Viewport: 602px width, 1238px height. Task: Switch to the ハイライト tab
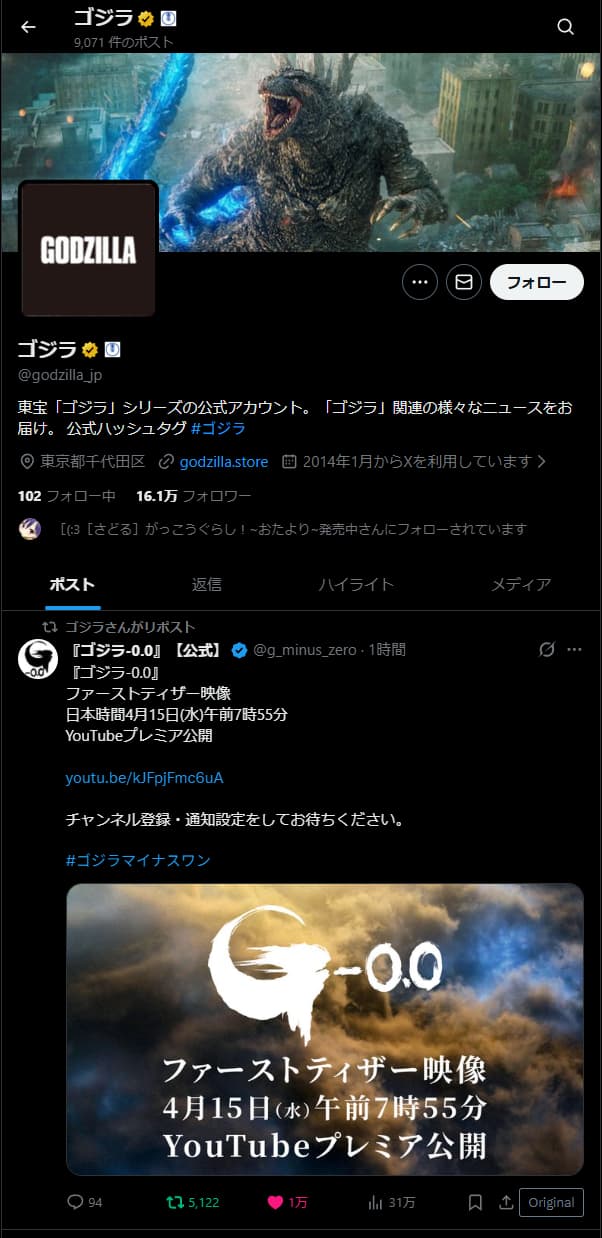(x=356, y=585)
